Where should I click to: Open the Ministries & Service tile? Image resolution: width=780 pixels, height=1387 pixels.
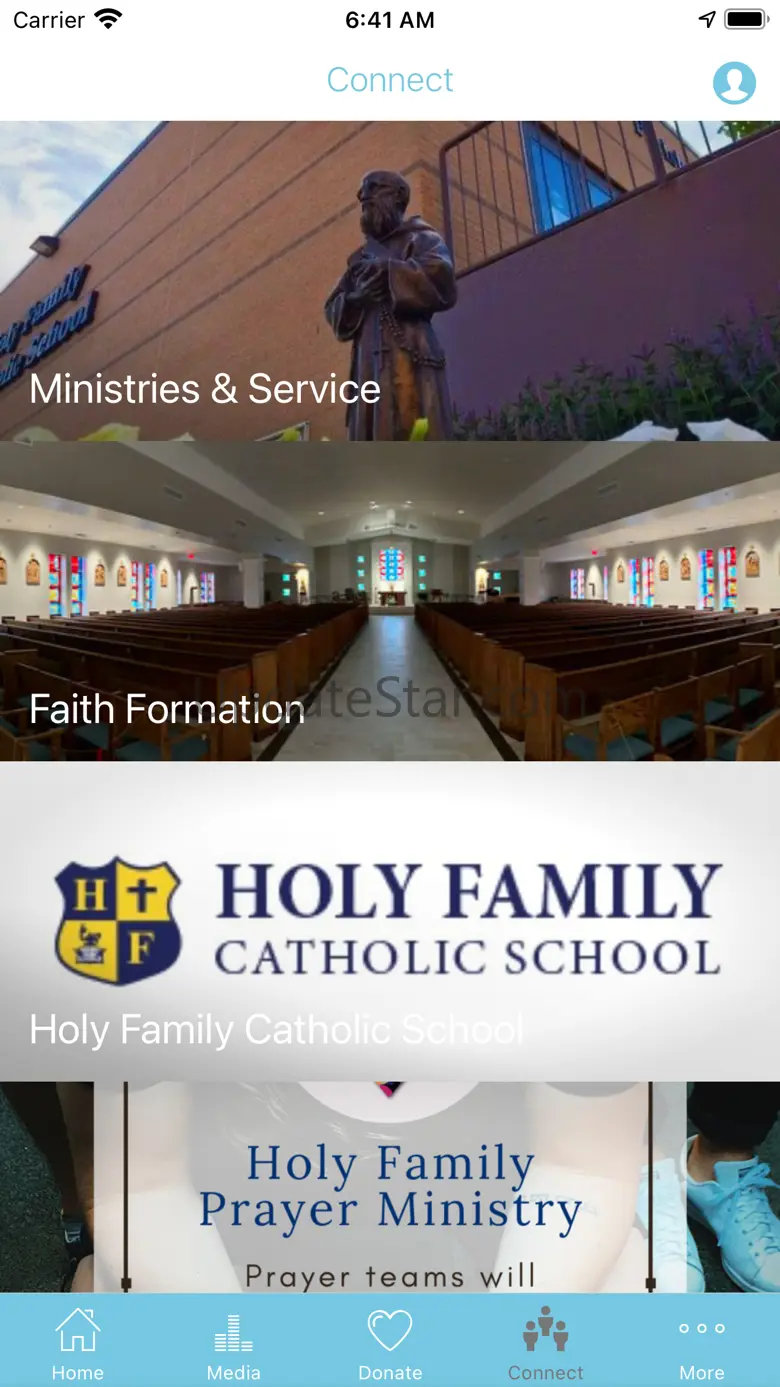pyautogui.click(x=390, y=281)
